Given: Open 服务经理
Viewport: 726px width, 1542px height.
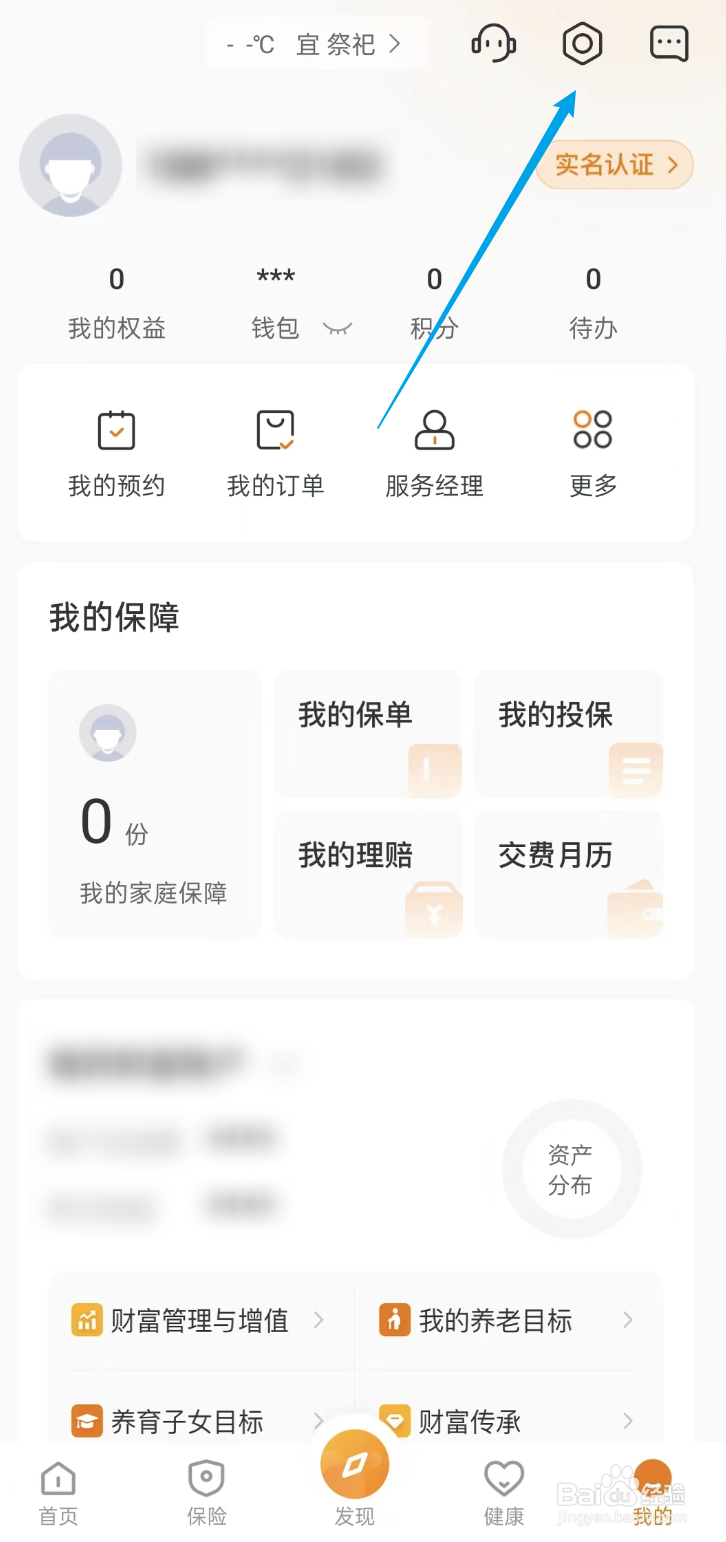Looking at the screenshot, I should click(x=434, y=454).
